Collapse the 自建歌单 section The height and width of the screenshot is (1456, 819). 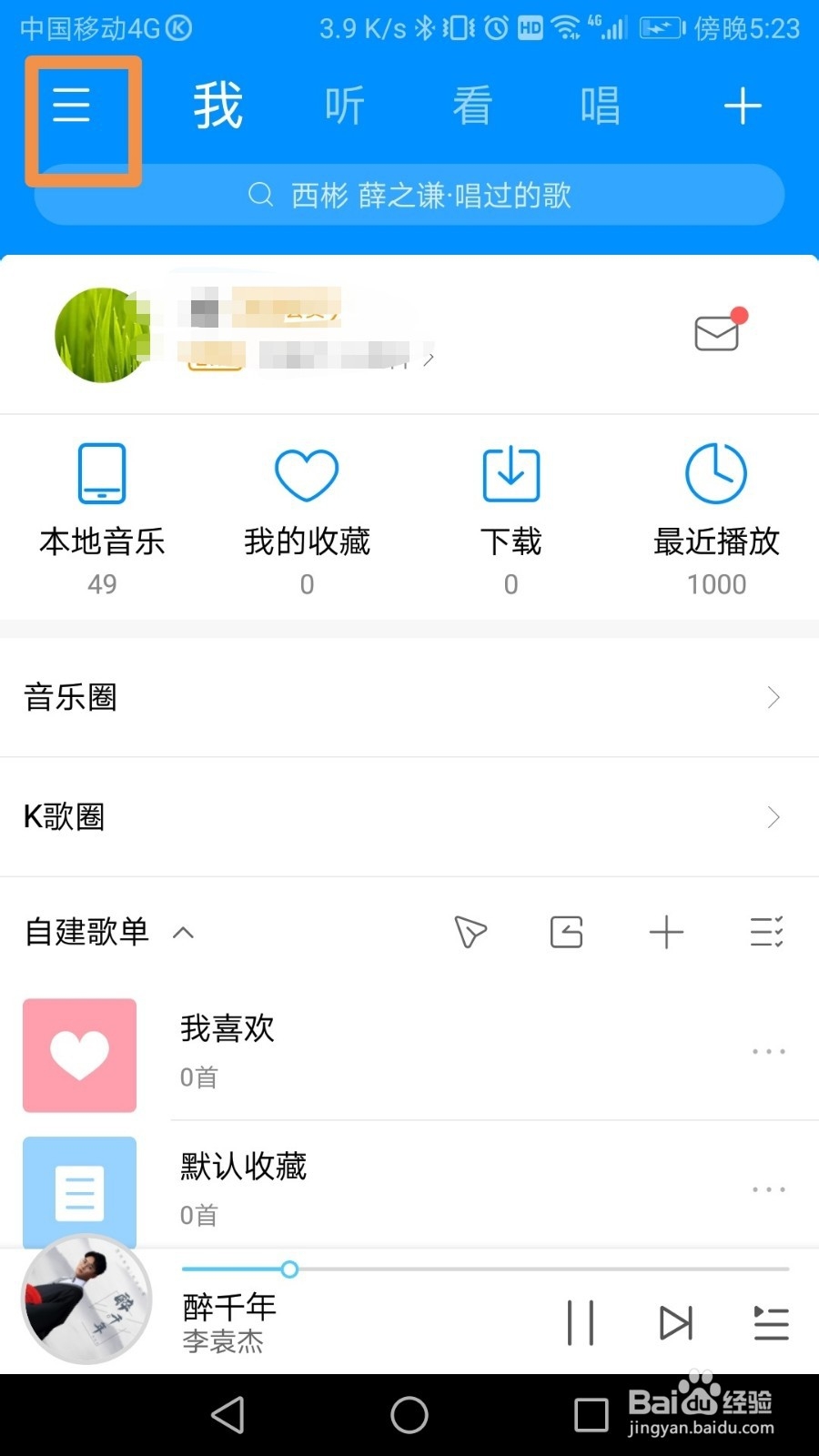184,933
